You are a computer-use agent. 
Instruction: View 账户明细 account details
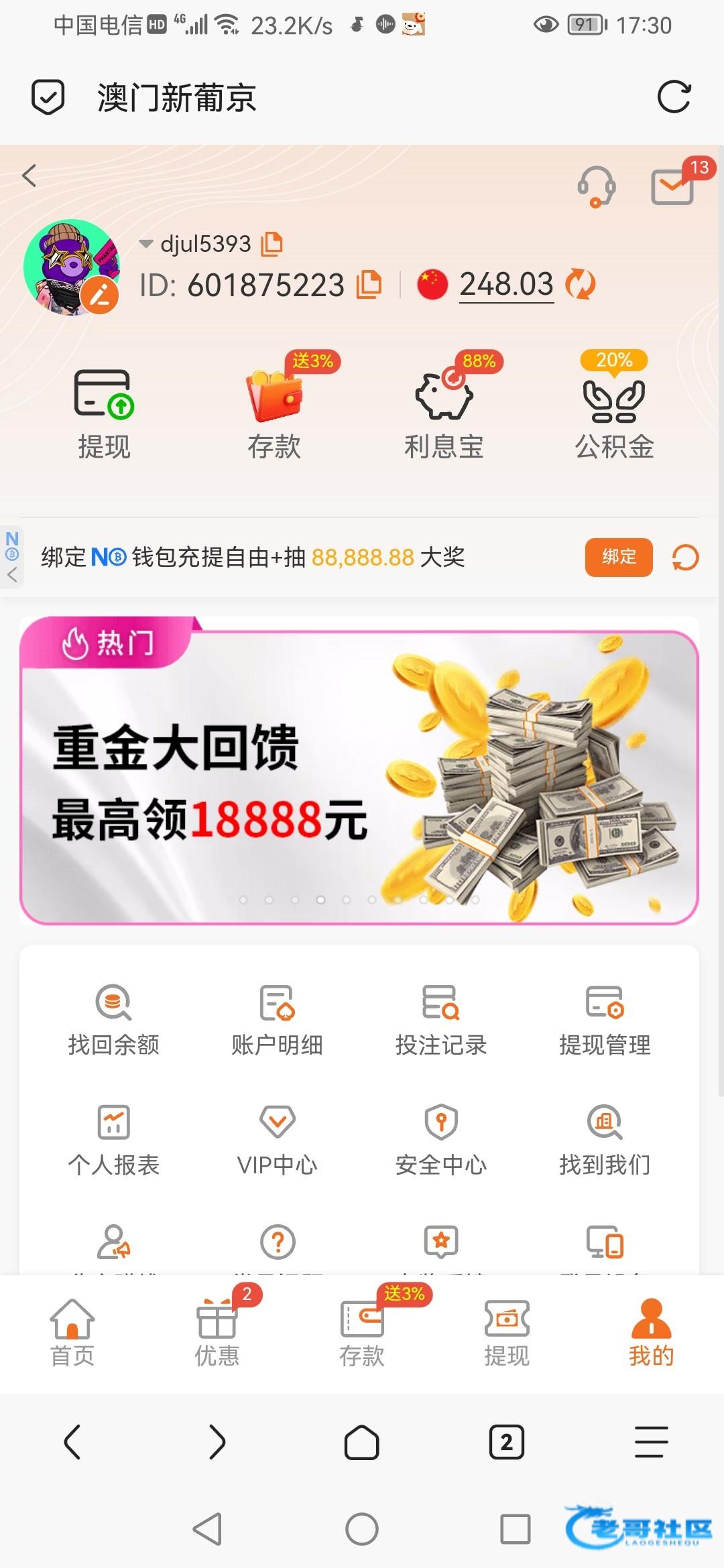[x=277, y=1020]
